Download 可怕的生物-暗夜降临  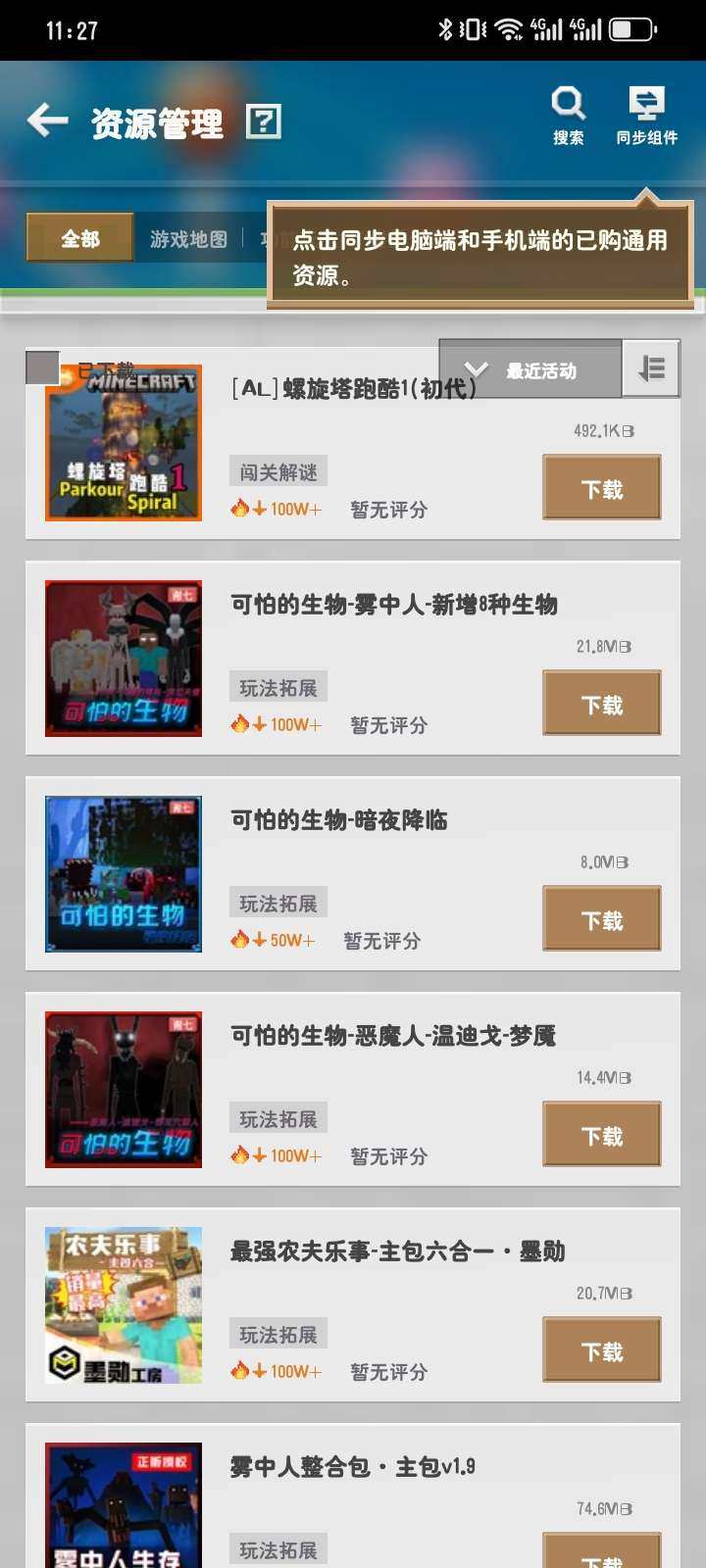[601, 919]
